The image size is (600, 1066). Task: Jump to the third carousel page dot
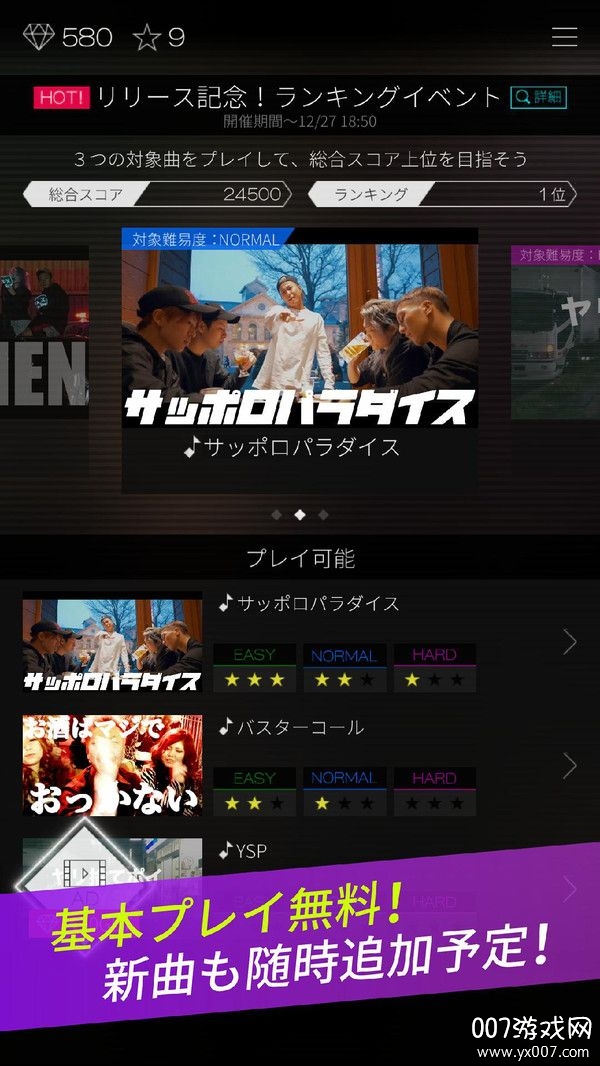(x=323, y=515)
